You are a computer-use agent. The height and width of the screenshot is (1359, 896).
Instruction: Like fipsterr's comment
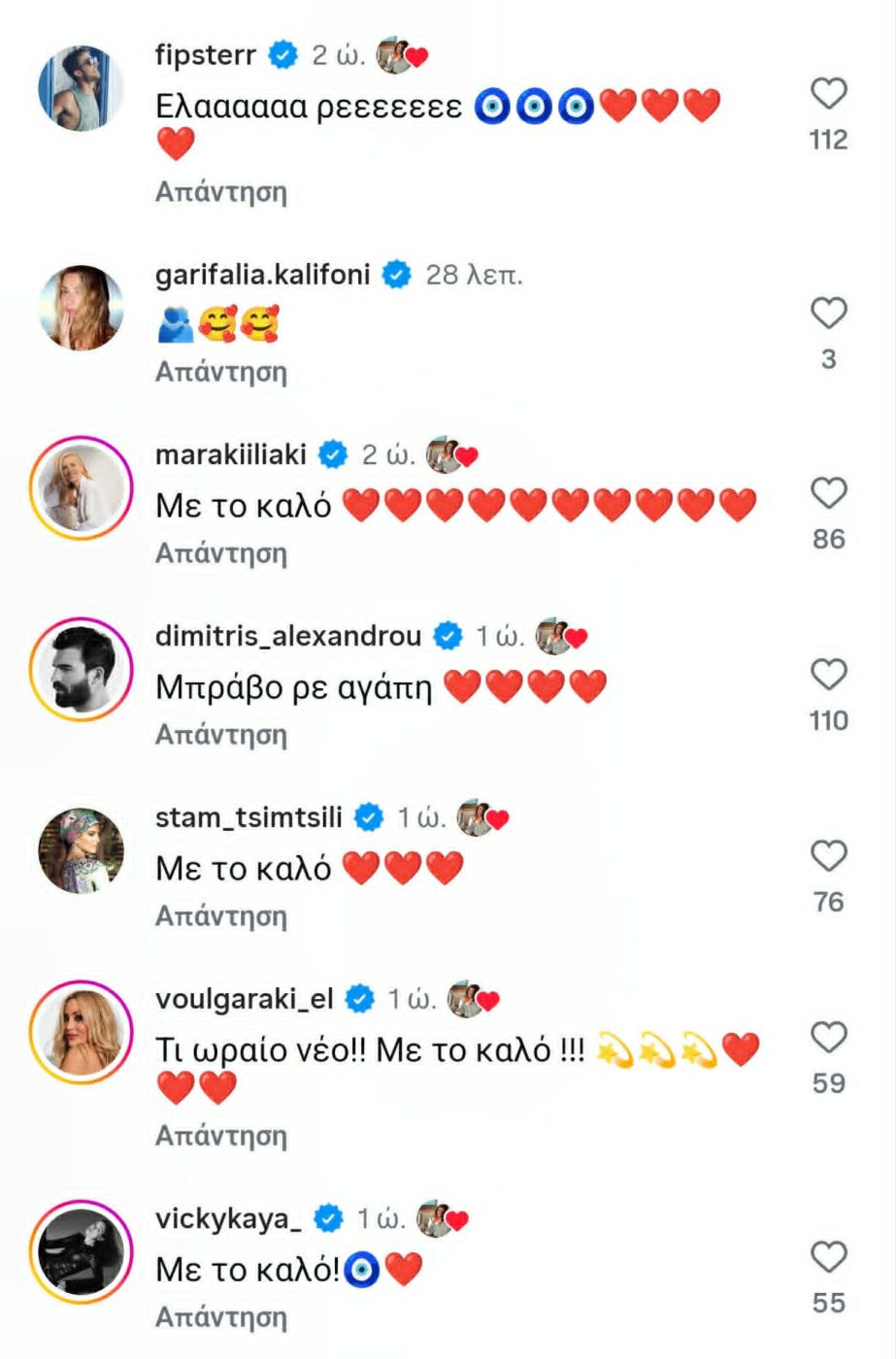point(828,93)
